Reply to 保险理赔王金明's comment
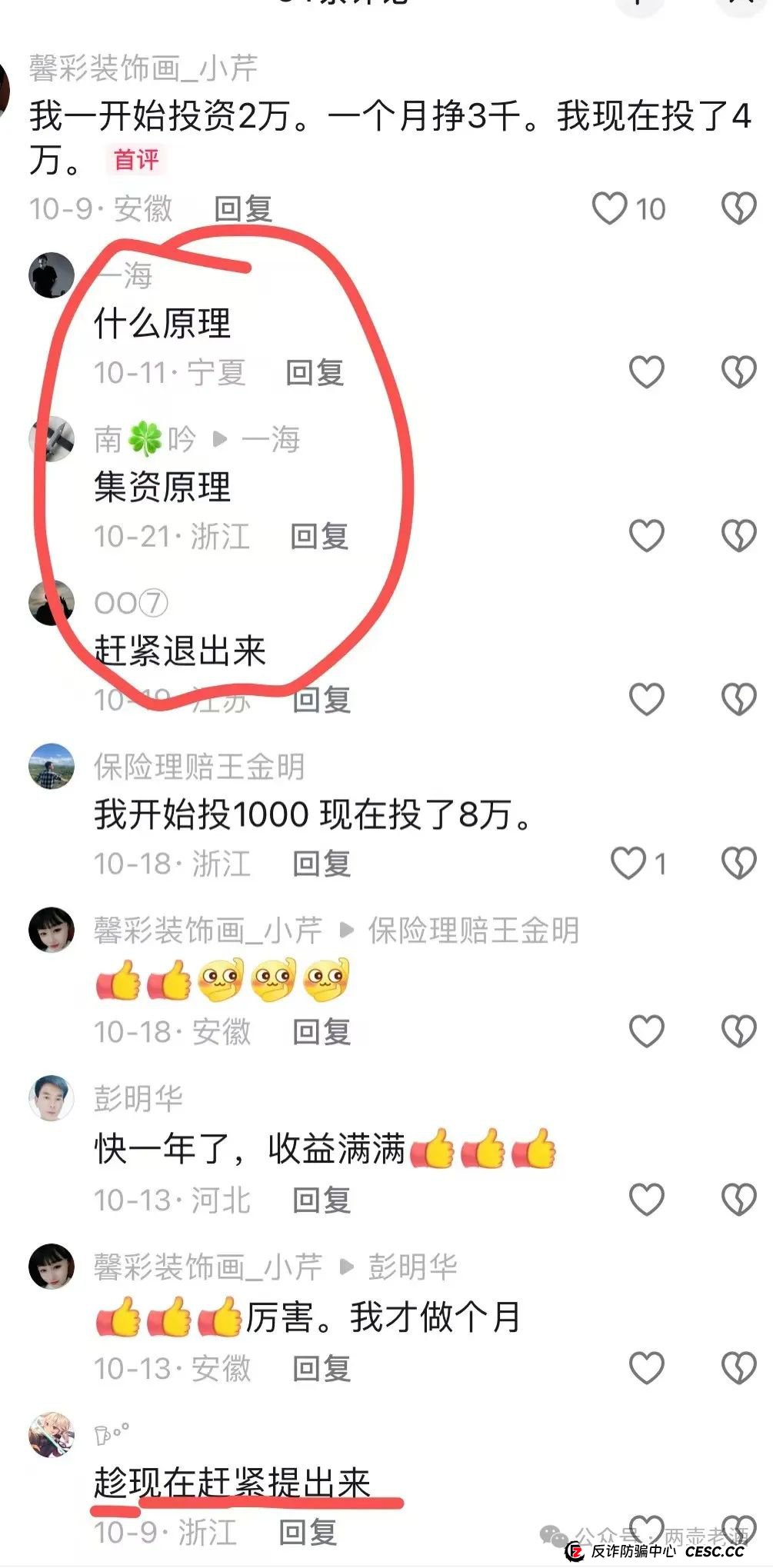 point(322,864)
